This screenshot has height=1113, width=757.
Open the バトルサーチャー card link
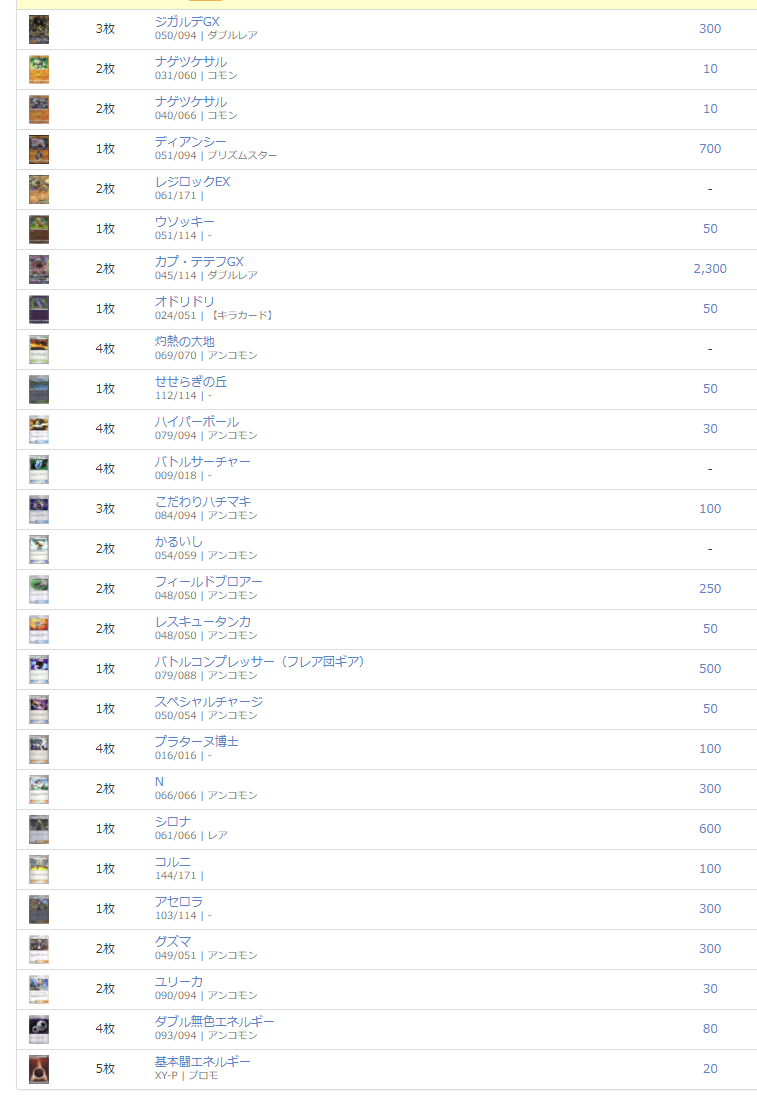(x=202, y=461)
